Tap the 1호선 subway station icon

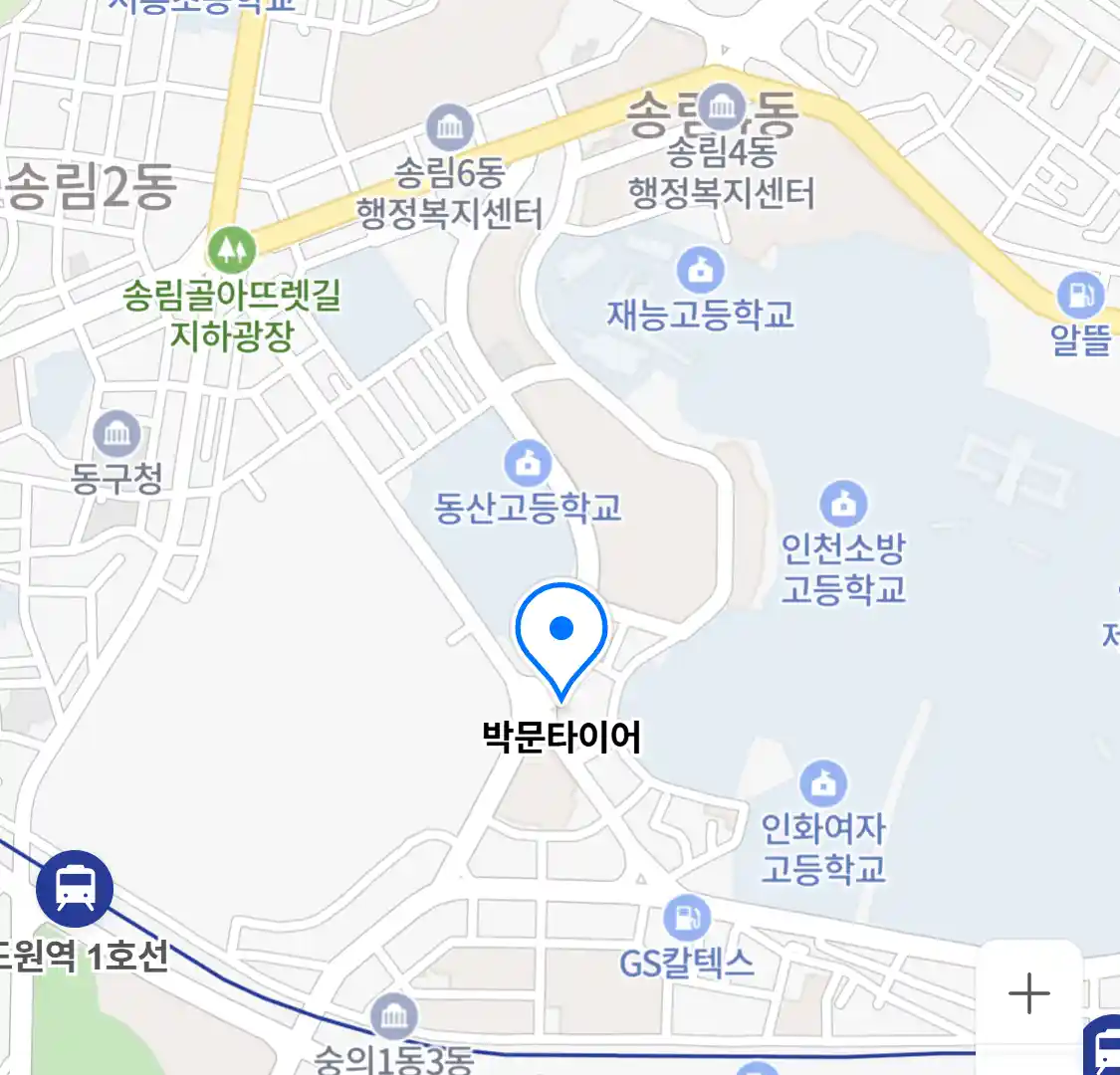75,888
